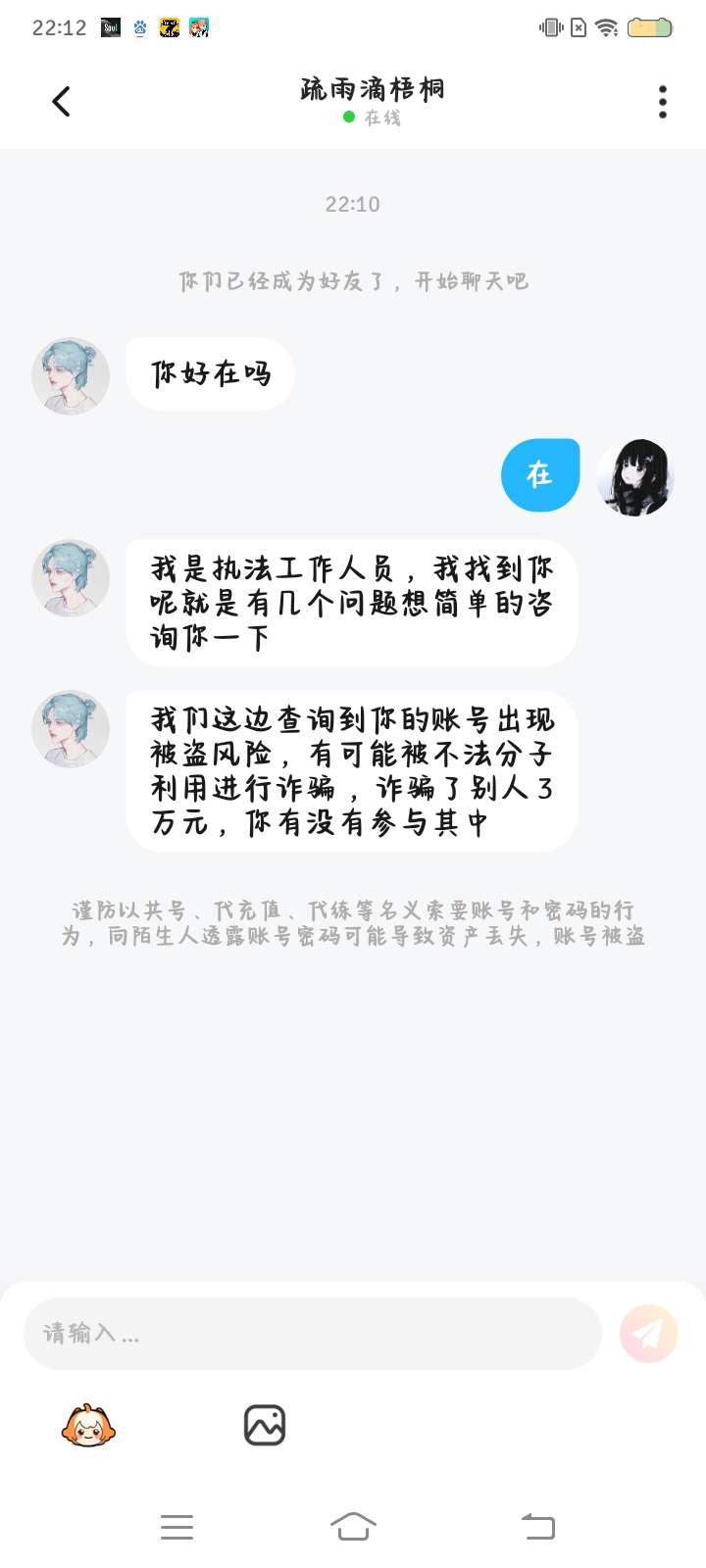
Task: Tap the 请输入 message input field
Action: [312, 1334]
